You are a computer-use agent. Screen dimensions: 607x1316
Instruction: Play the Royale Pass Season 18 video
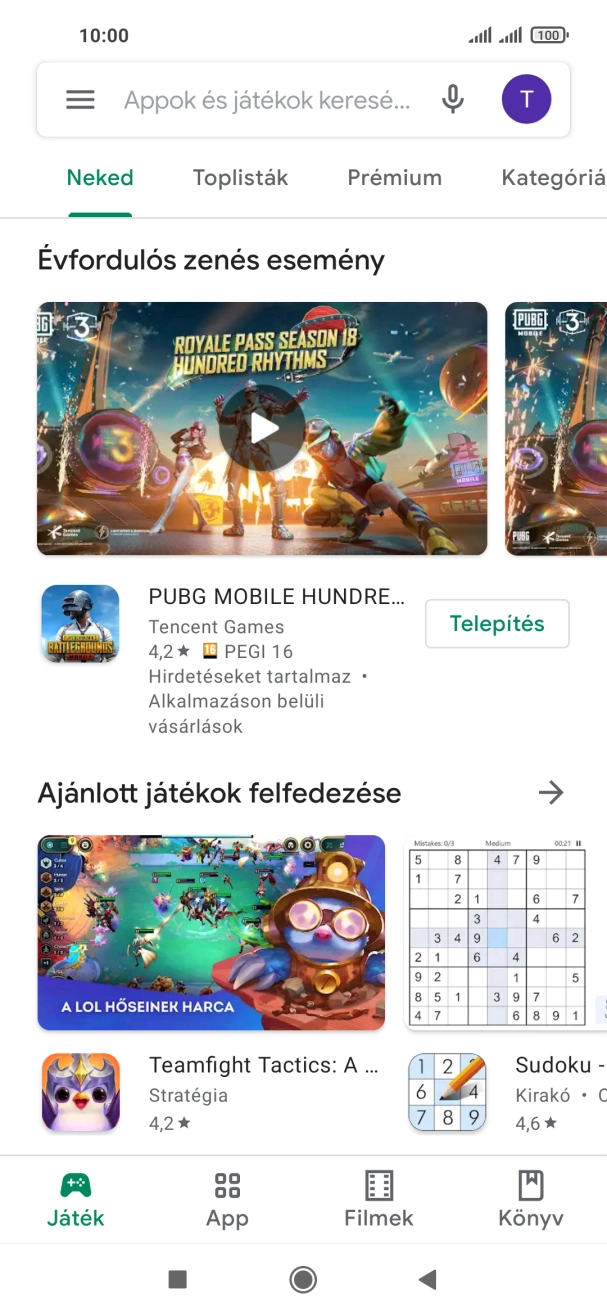(262, 428)
